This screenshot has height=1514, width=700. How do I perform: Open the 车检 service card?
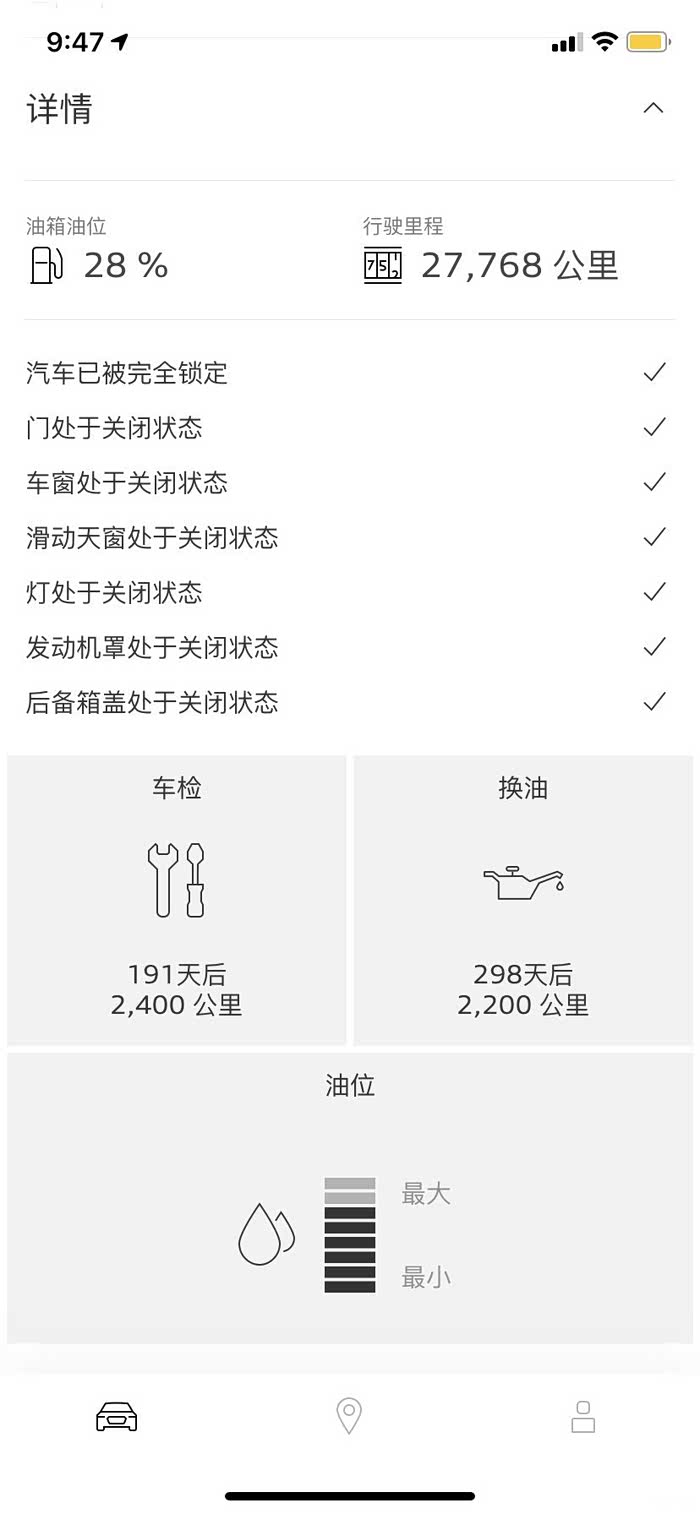point(177,900)
